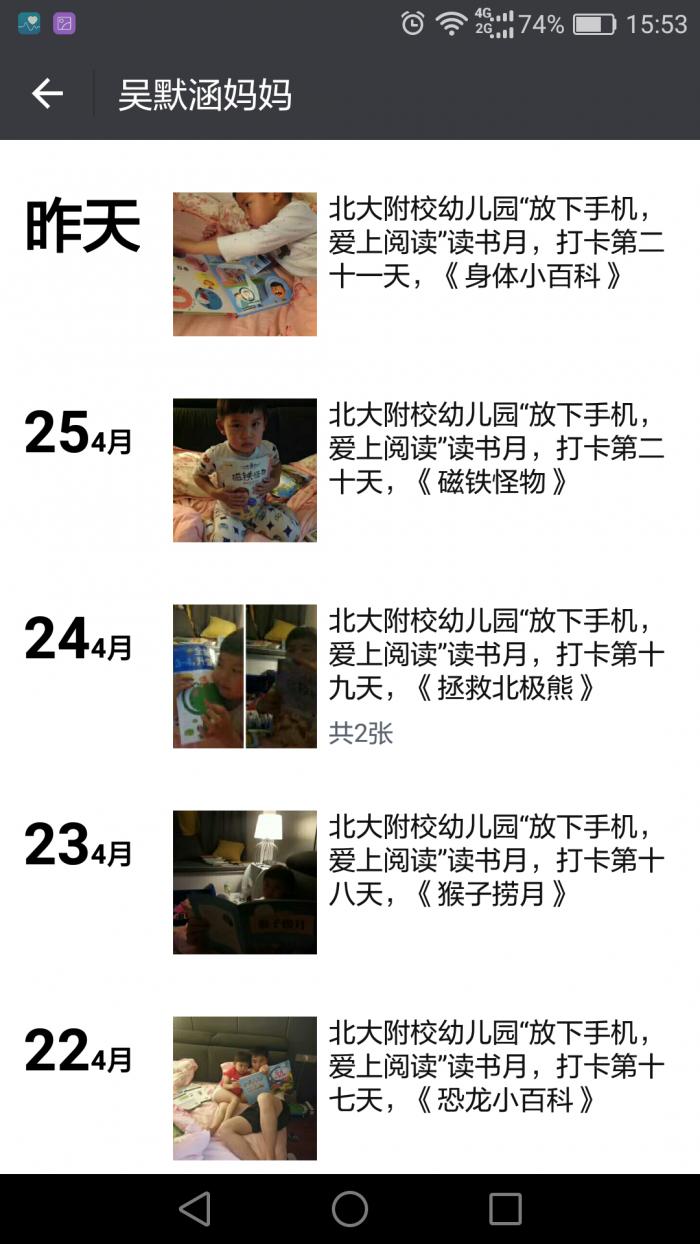Go back using the top-left arrow
The image size is (700, 1244).
tap(47, 94)
